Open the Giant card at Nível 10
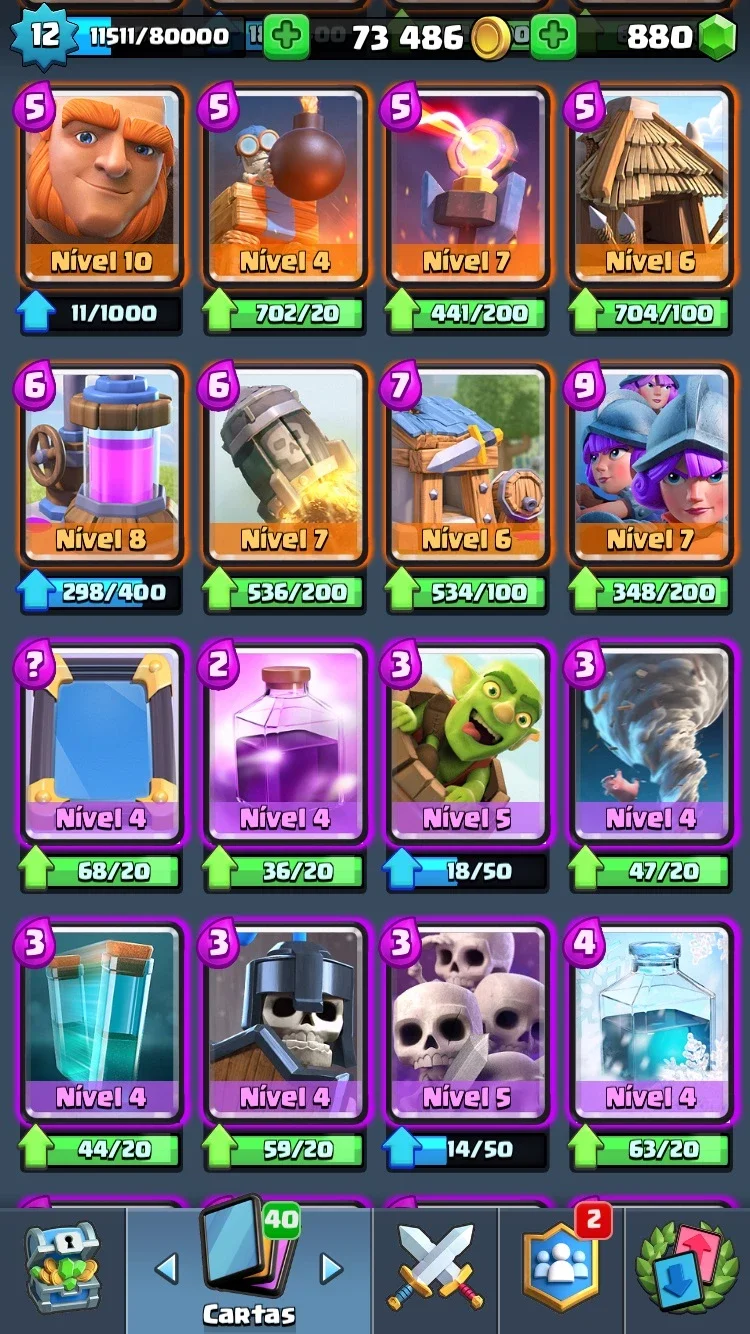 click(102, 186)
